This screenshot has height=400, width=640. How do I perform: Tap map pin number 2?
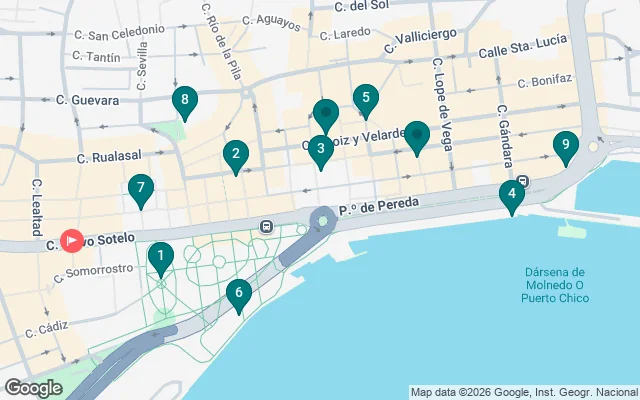click(x=235, y=154)
